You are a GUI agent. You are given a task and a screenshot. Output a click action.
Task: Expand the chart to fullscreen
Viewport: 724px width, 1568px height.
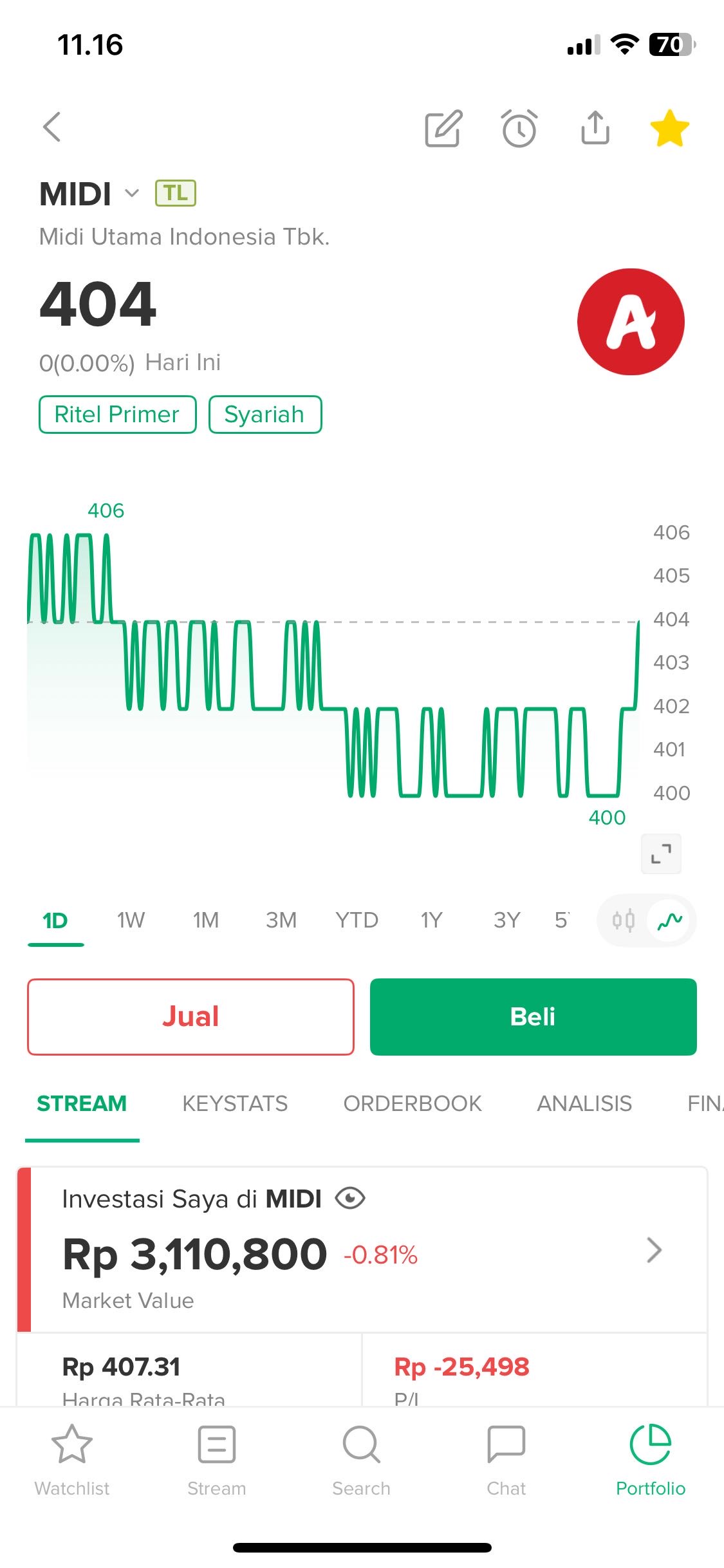pos(661,854)
